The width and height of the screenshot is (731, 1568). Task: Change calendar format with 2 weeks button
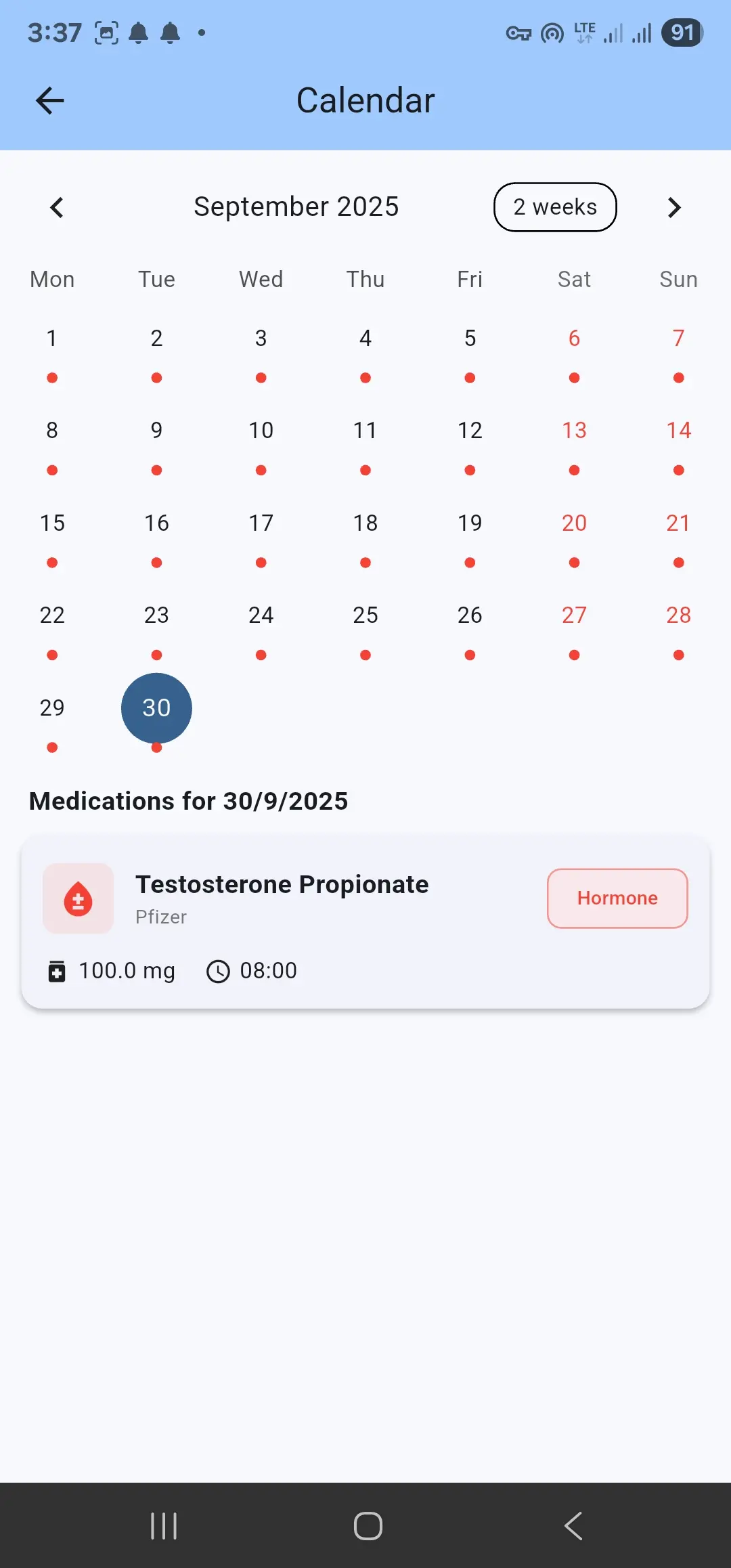click(x=555, y=207)
